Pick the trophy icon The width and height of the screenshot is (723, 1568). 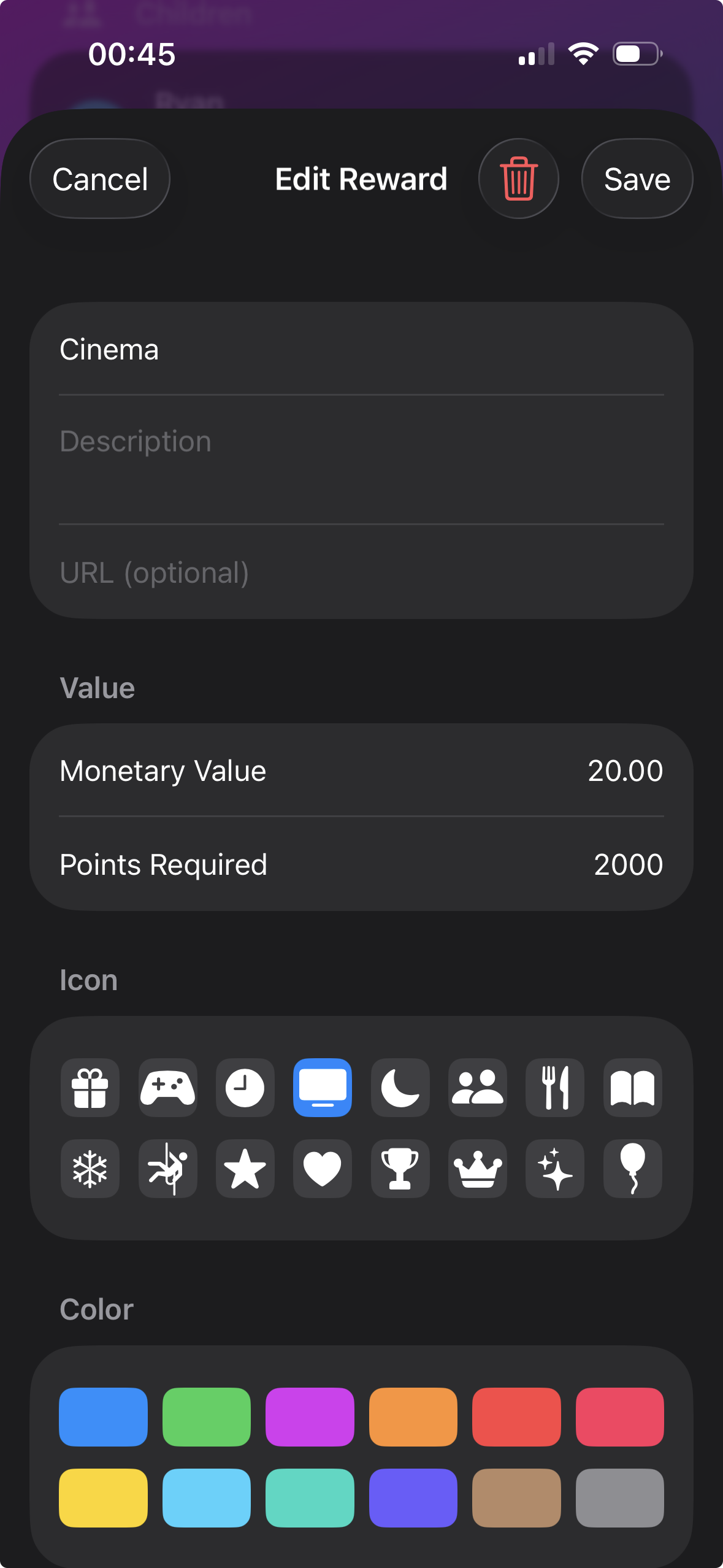[x=400, y=1168]
